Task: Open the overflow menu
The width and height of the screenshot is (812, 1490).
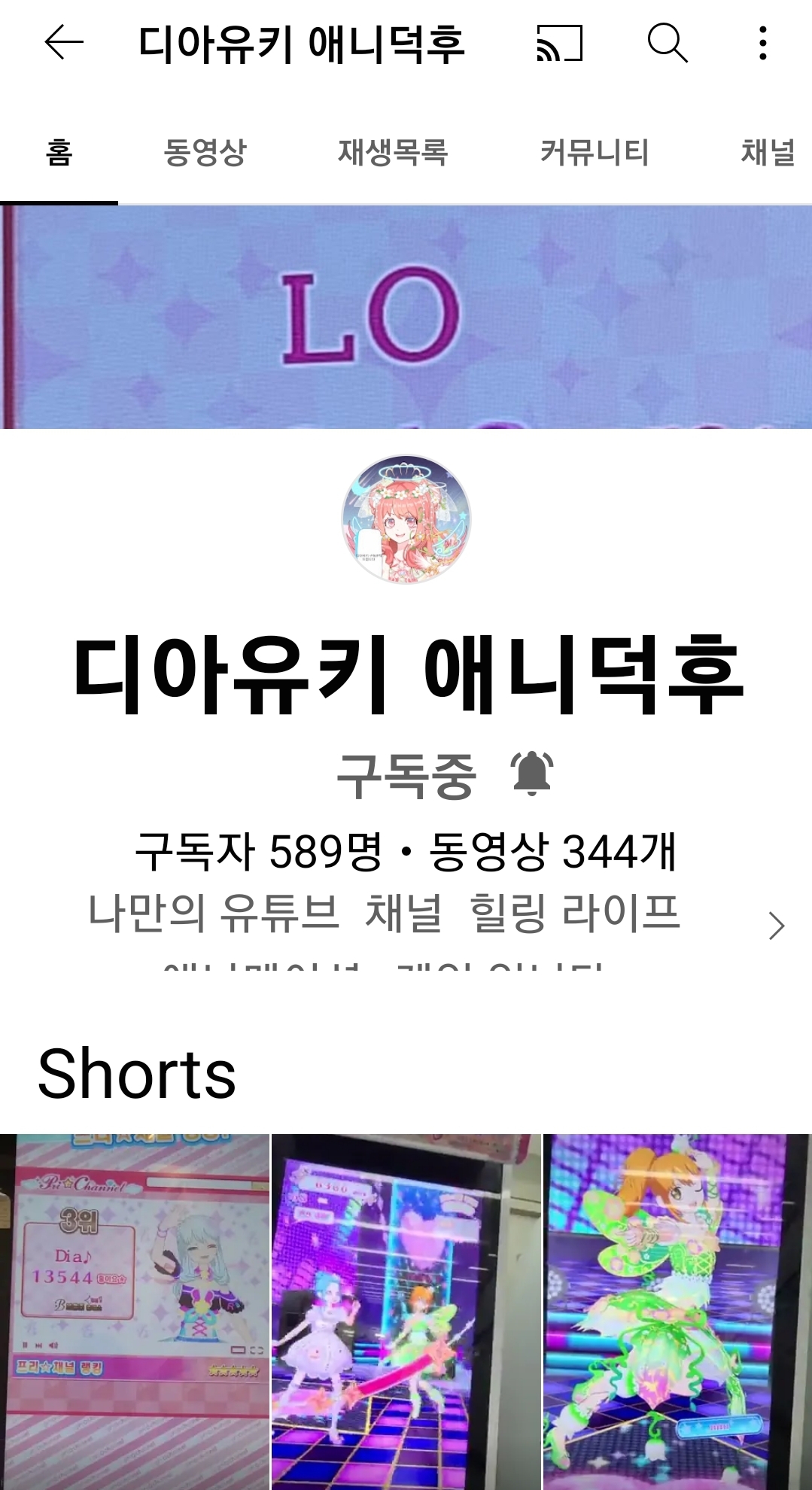Action: (x=762, y=42)
